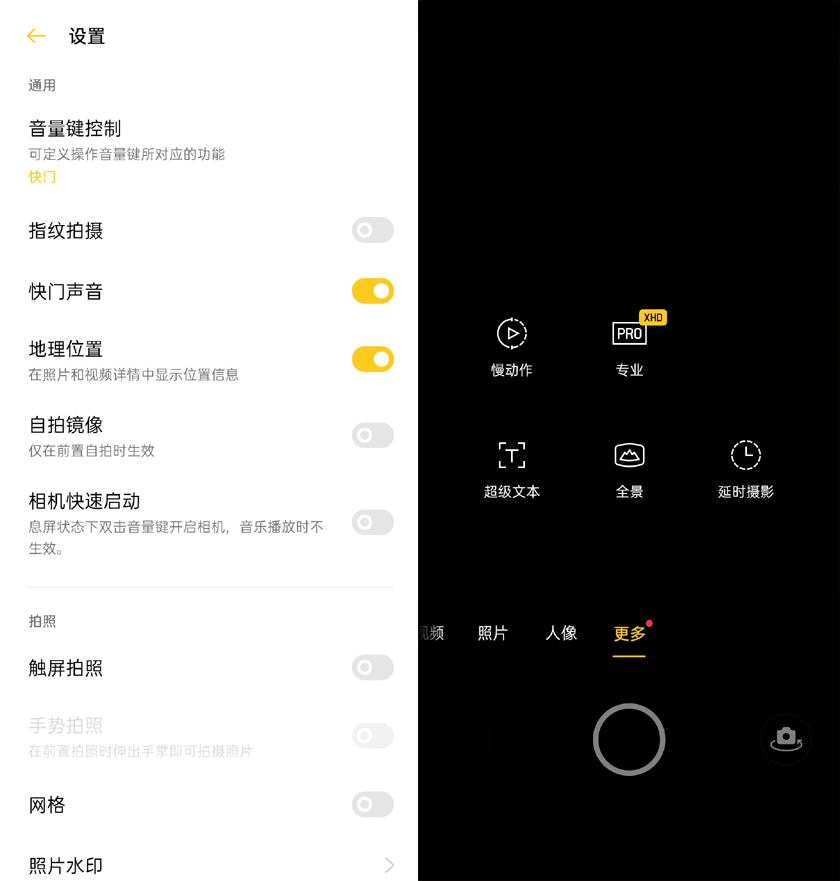
Task: Open 全景 panorama mode
Action: (x=629, y=455)
